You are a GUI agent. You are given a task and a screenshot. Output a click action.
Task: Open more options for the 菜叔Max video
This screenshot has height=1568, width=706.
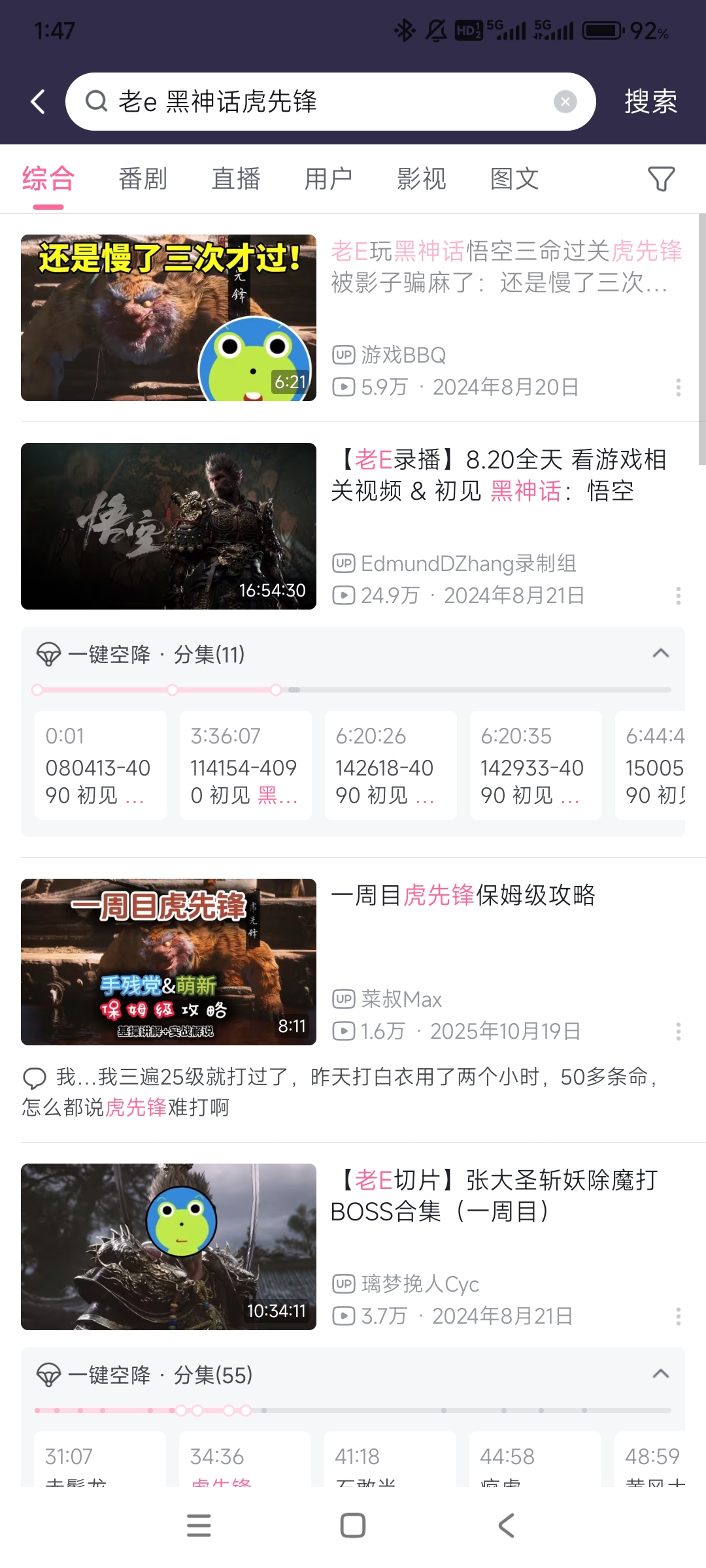coord(678,1032)
